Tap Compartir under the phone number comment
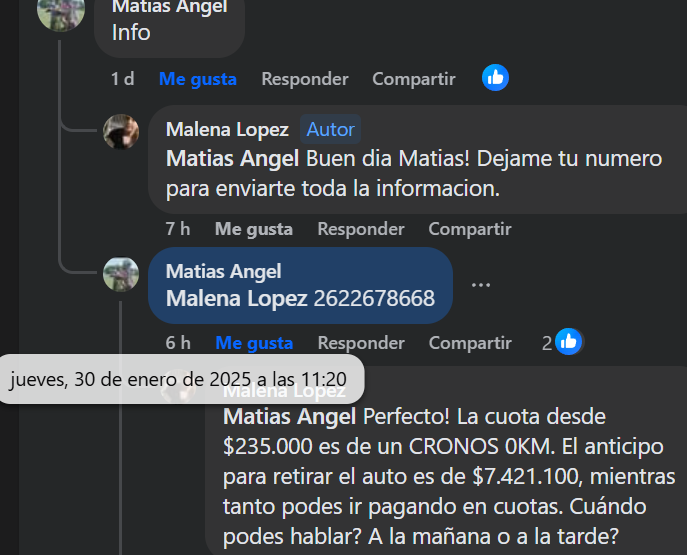 coord(469,343)
